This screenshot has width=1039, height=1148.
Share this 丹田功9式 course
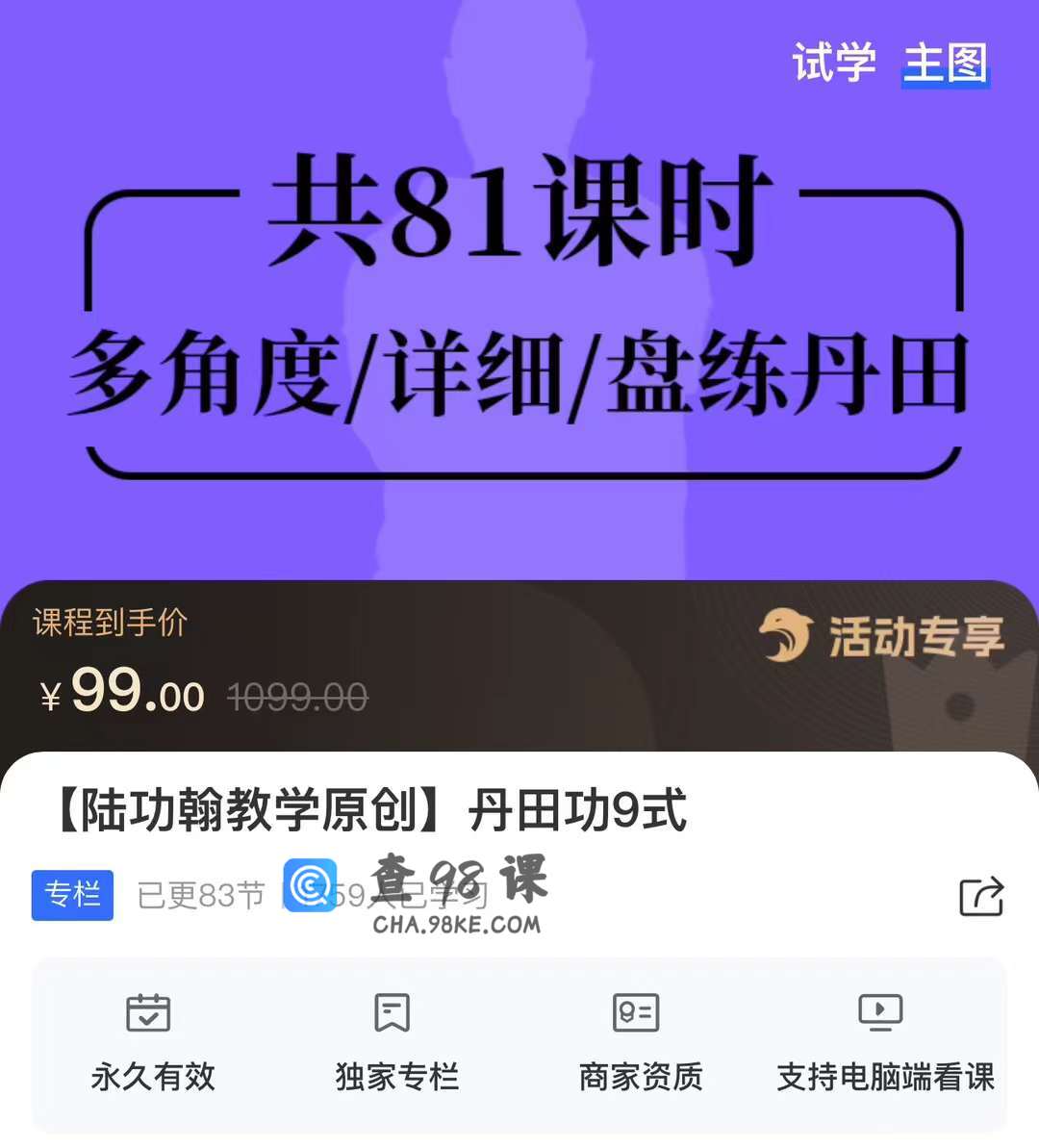click(x=981, y=896)
